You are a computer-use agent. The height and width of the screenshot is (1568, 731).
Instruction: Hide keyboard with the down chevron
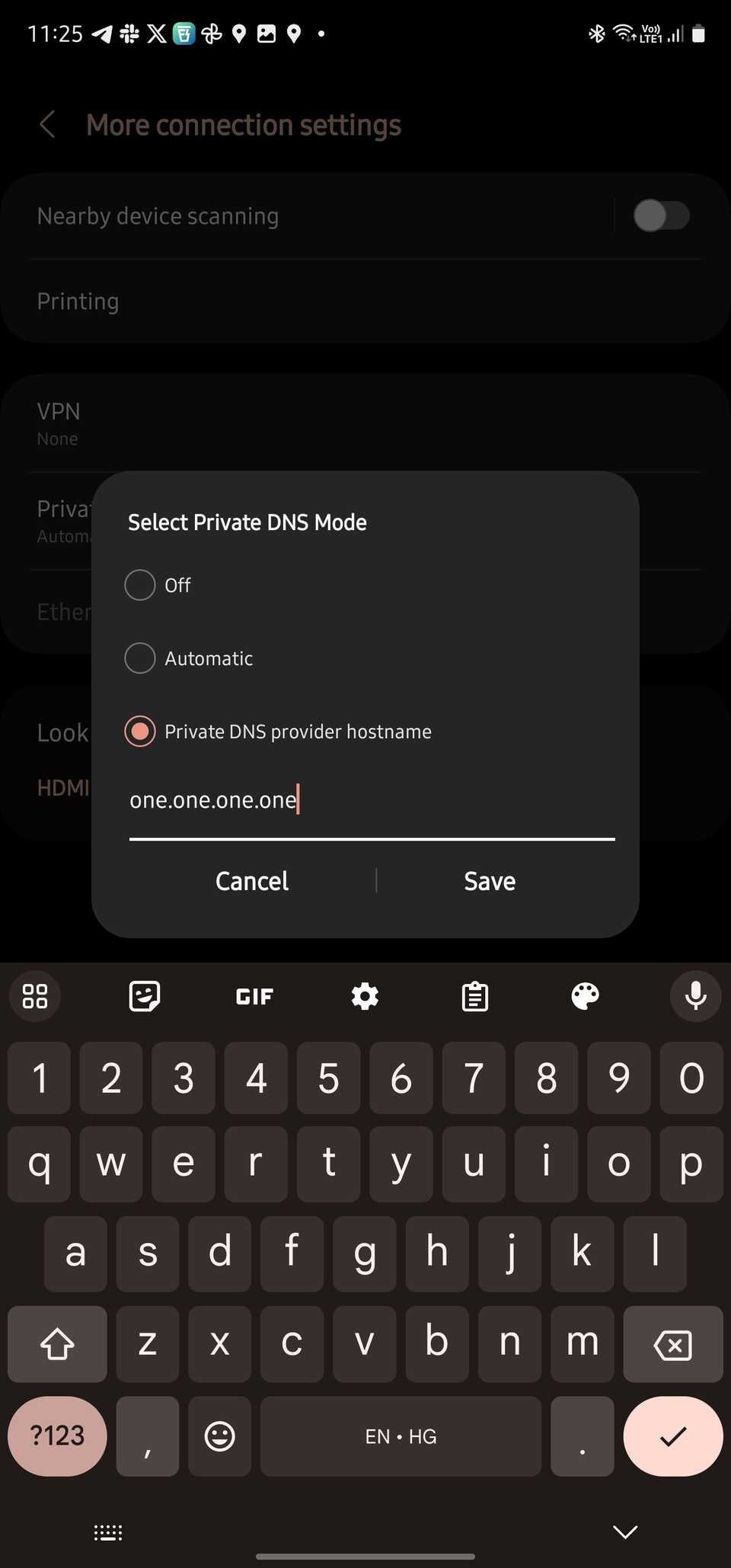coord(625,1532)
